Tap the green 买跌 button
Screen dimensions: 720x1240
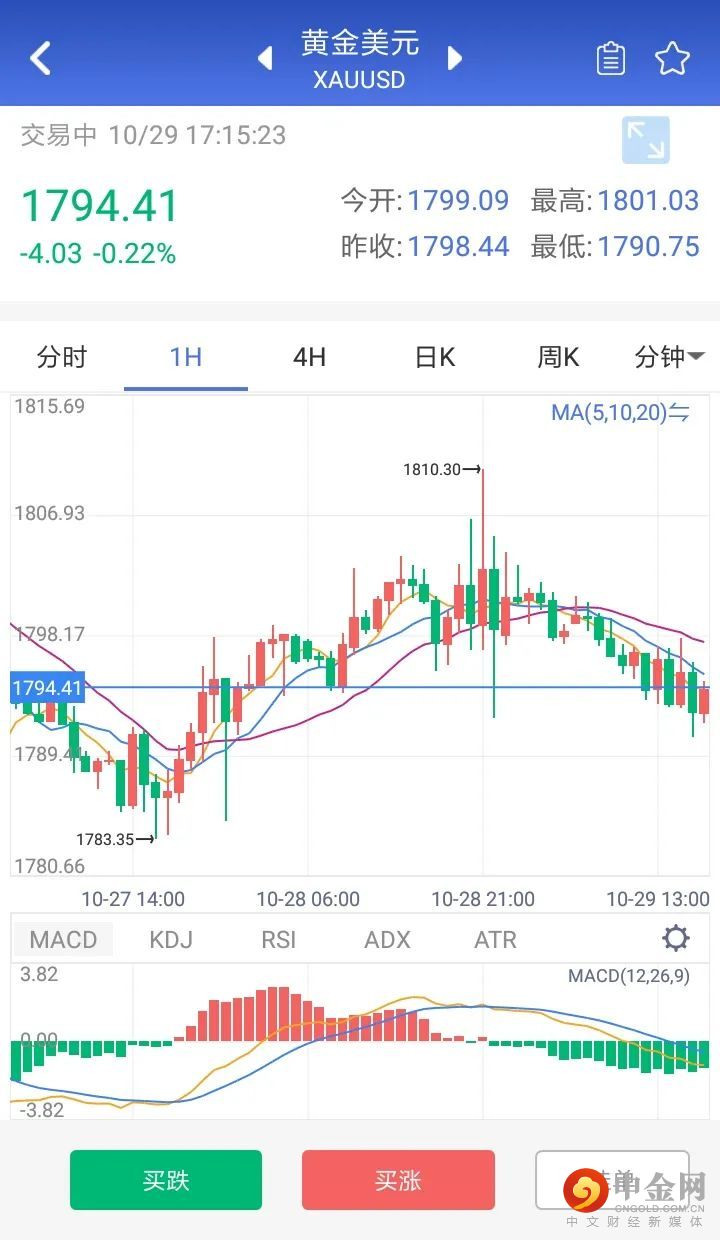tap(166, 1180)
